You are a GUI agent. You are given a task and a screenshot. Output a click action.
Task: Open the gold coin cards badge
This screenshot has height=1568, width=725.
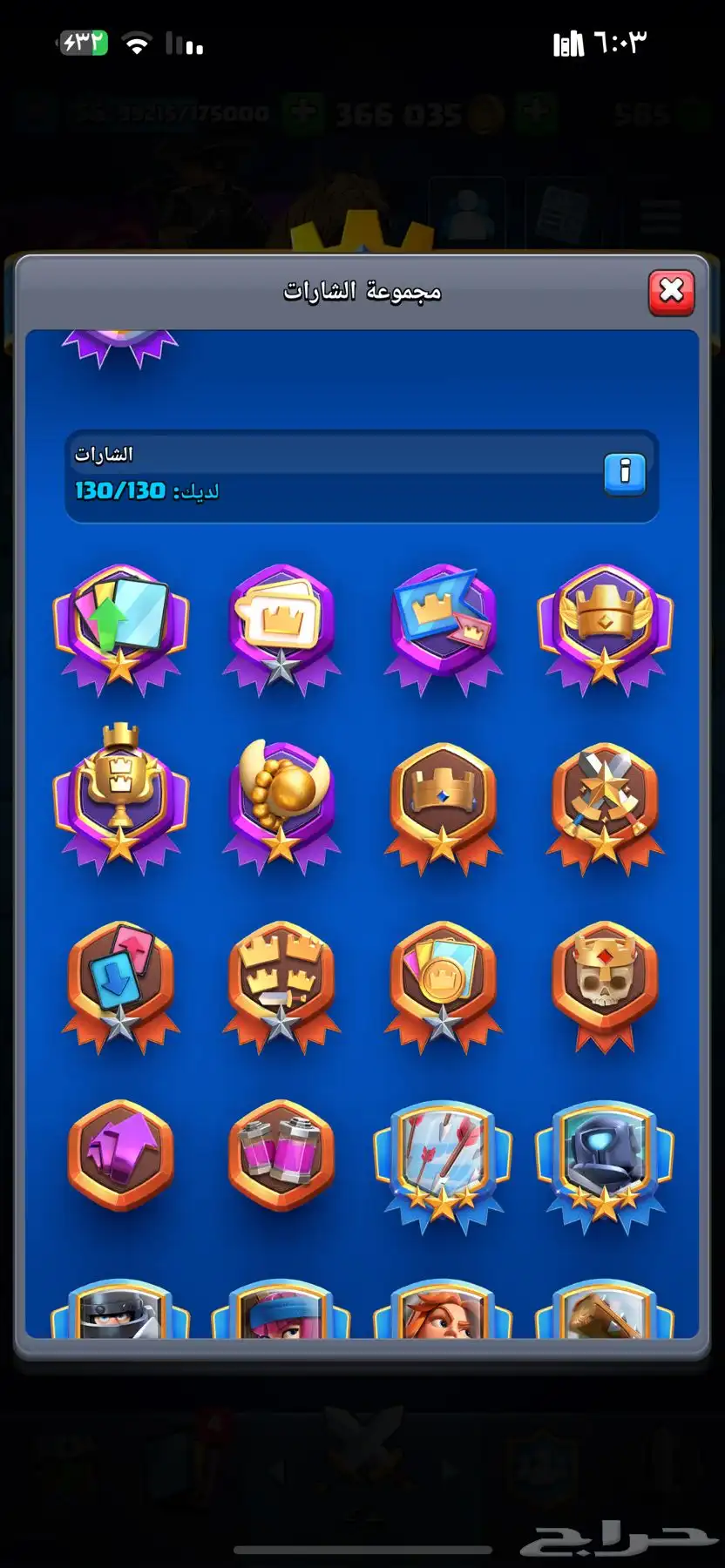[x=444, y=980]
